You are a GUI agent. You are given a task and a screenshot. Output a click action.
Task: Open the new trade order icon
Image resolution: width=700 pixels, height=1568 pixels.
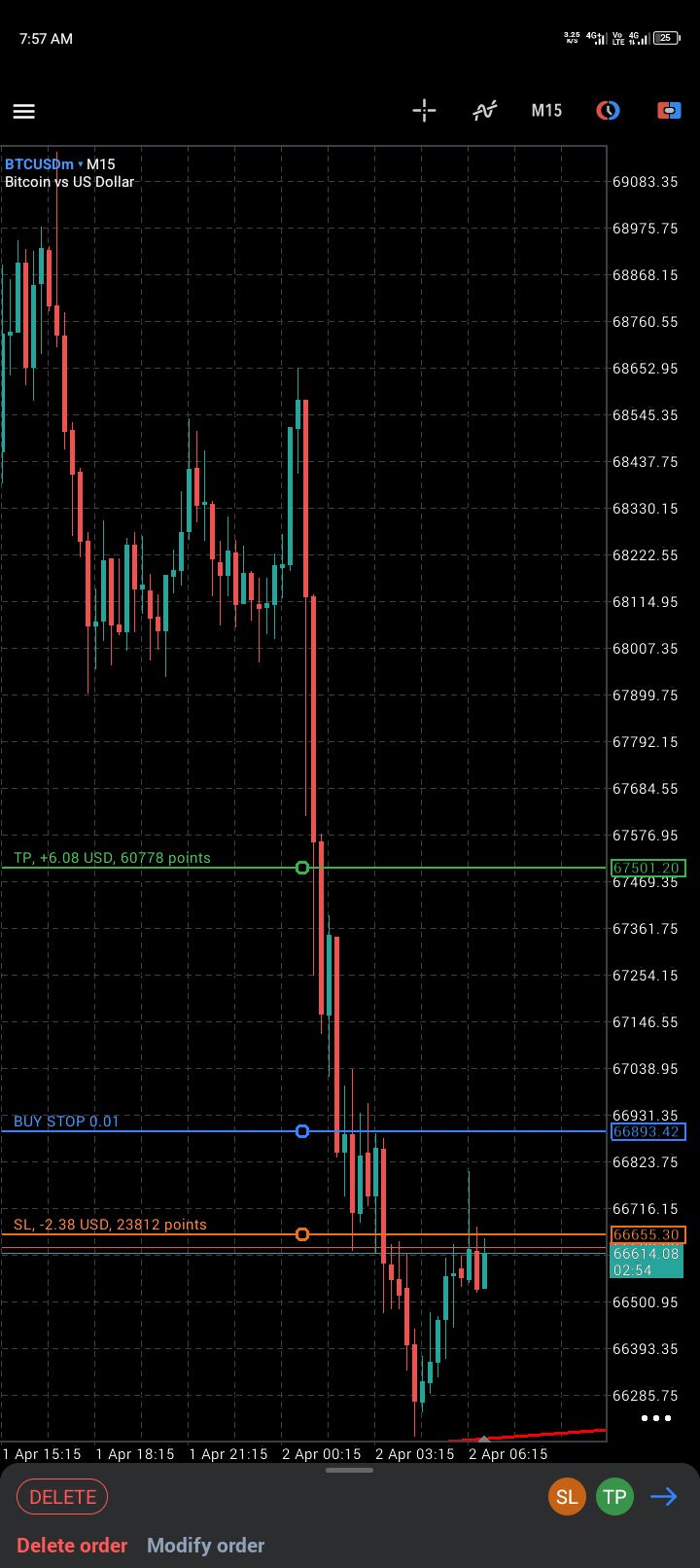pyautogui.click(x=669, y=110)
